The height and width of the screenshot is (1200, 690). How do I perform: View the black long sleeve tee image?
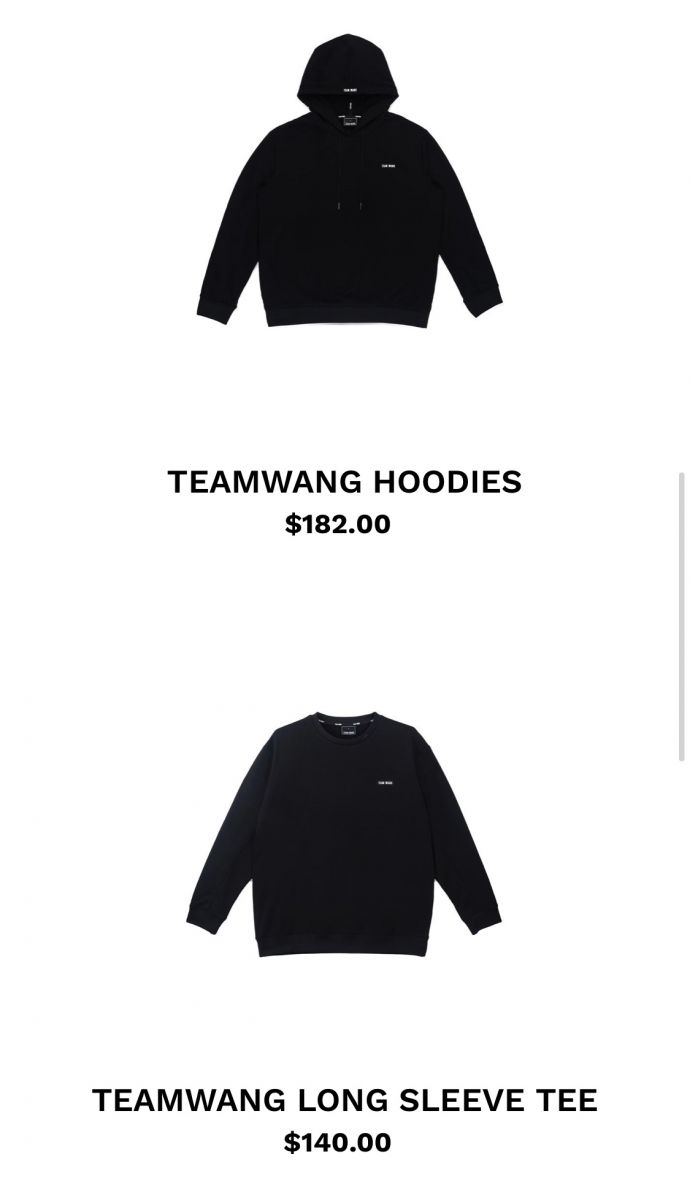pos(343,835)
